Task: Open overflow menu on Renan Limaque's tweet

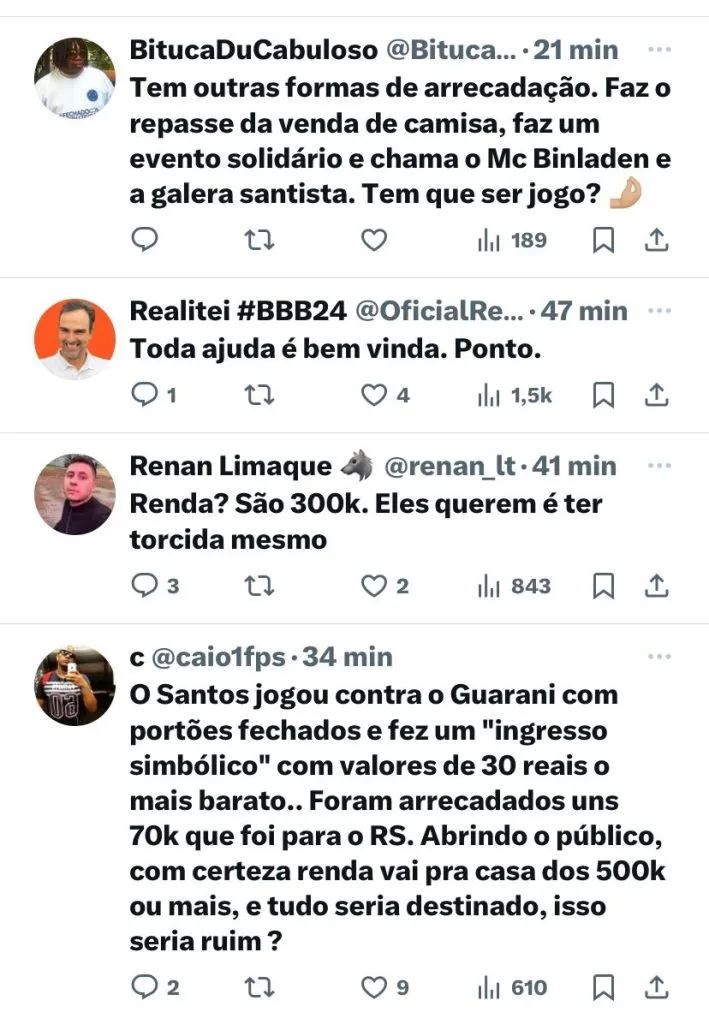Action: pos(659,466)
